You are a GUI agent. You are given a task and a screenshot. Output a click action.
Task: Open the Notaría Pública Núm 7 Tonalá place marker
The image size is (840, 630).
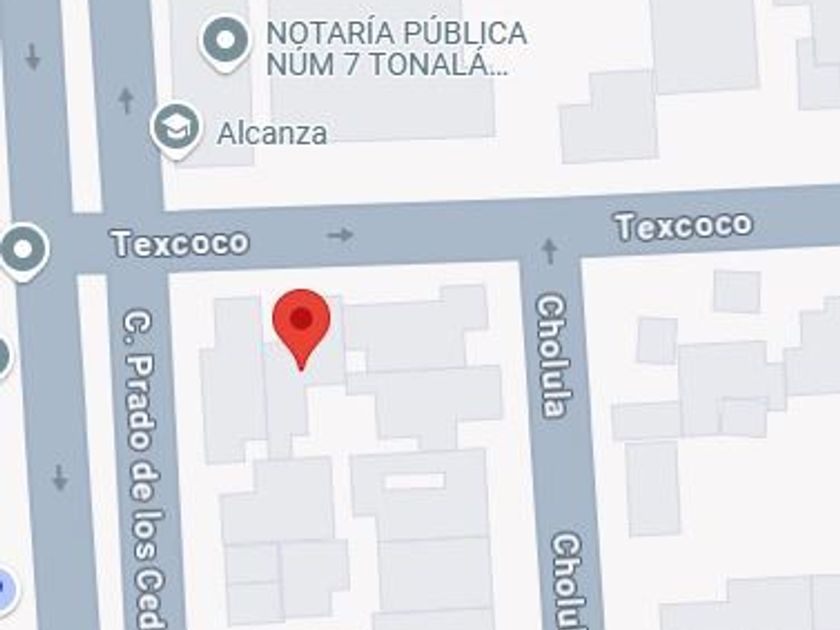(x=225, y=42)
